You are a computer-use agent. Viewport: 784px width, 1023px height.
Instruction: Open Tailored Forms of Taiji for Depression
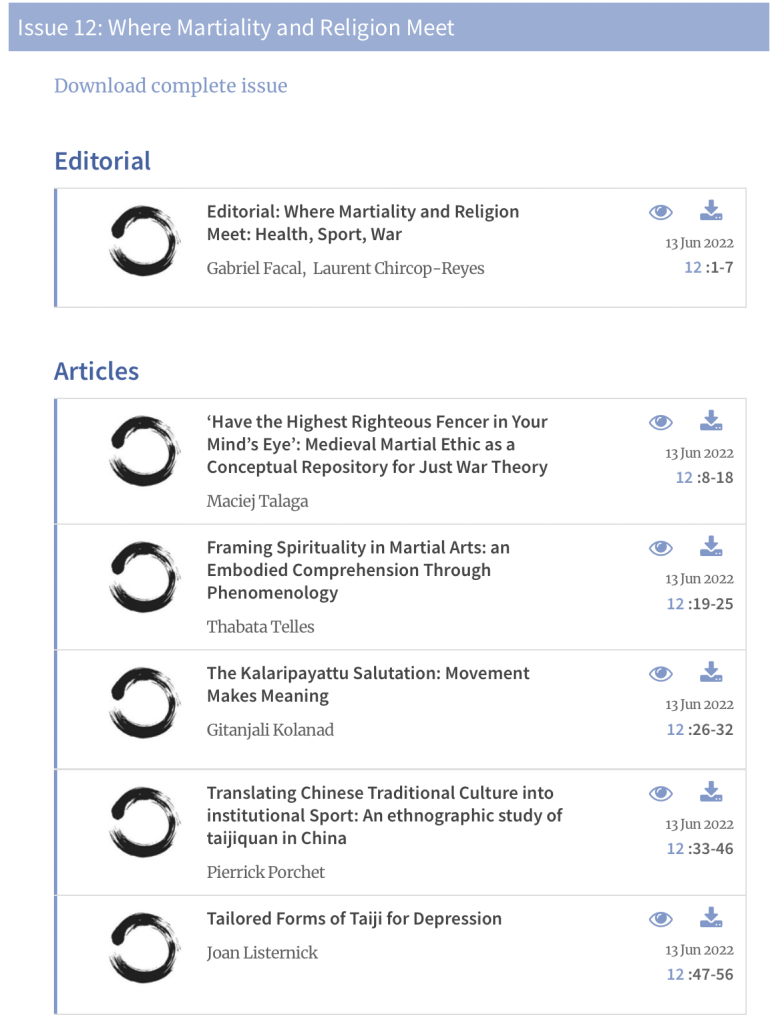(x=354, y=918)
